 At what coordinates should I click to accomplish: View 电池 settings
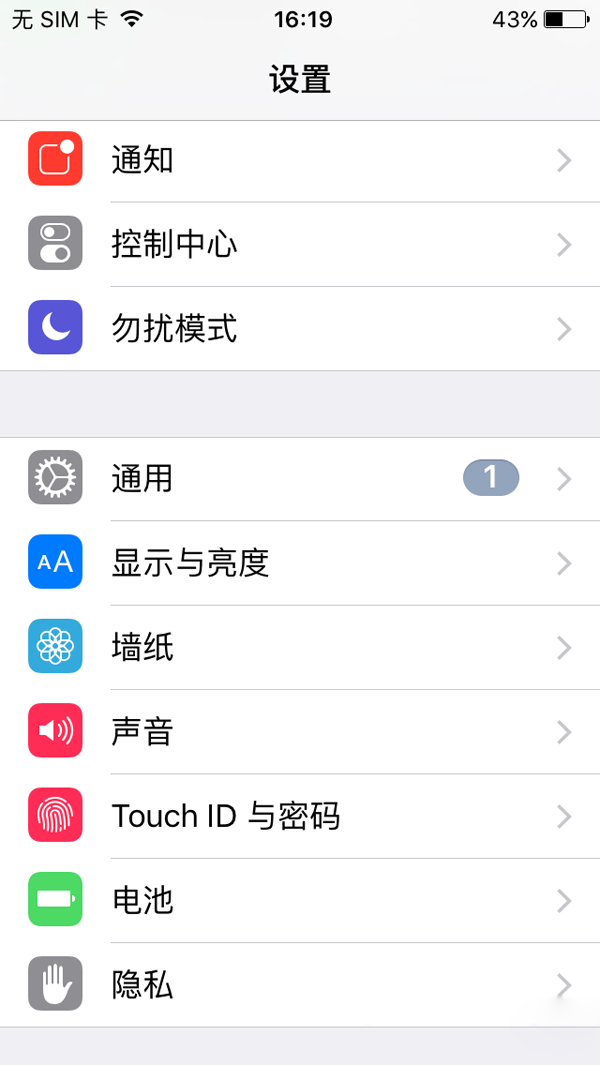pyautogui.click(x=300, y=900)
